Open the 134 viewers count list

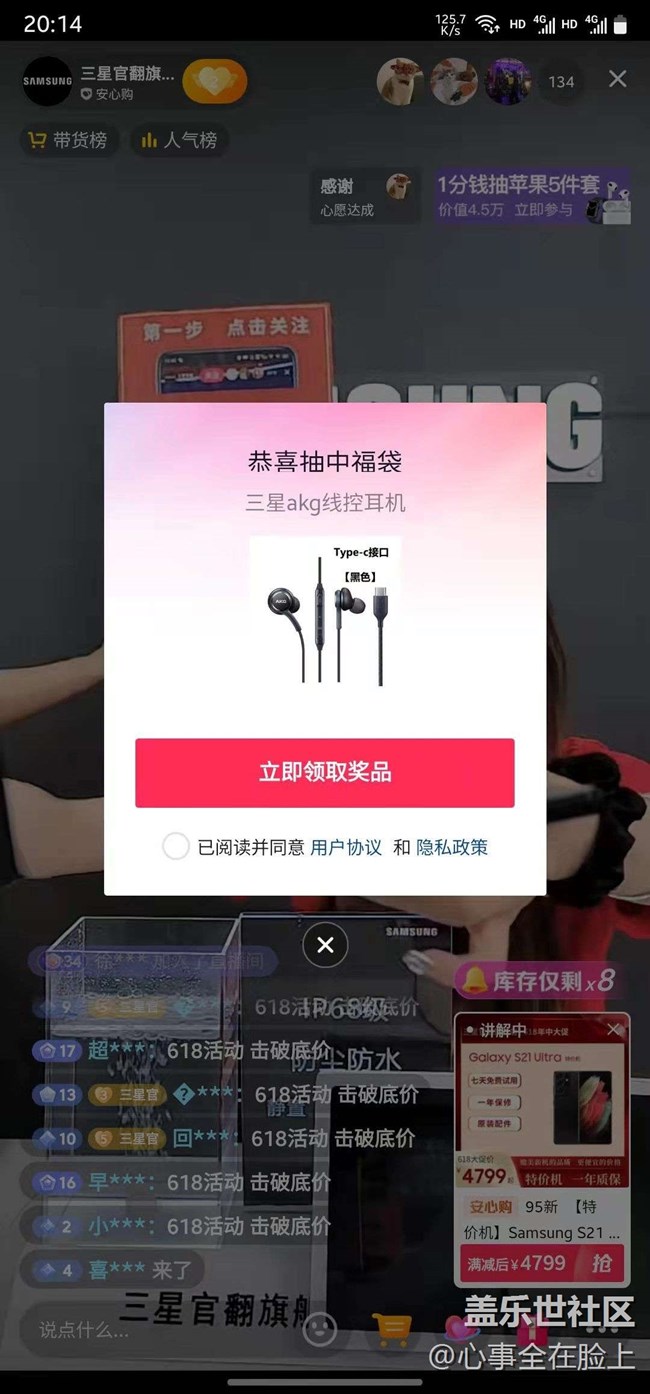561,82
